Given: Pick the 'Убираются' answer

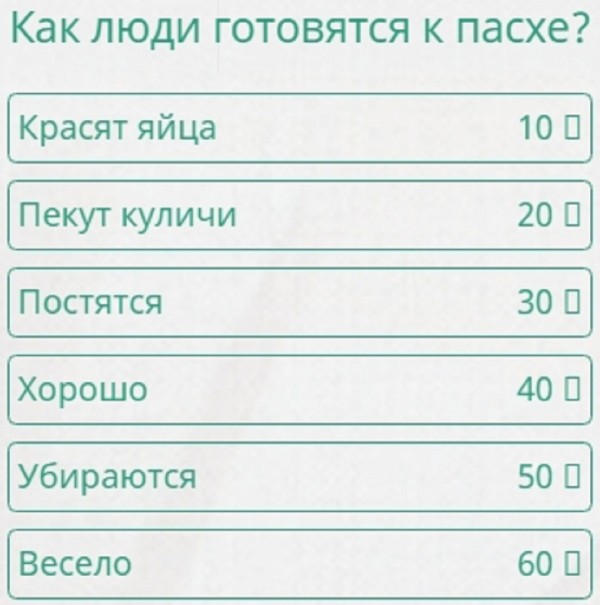Looking at the screenshot, I should (x=299, y=477).
